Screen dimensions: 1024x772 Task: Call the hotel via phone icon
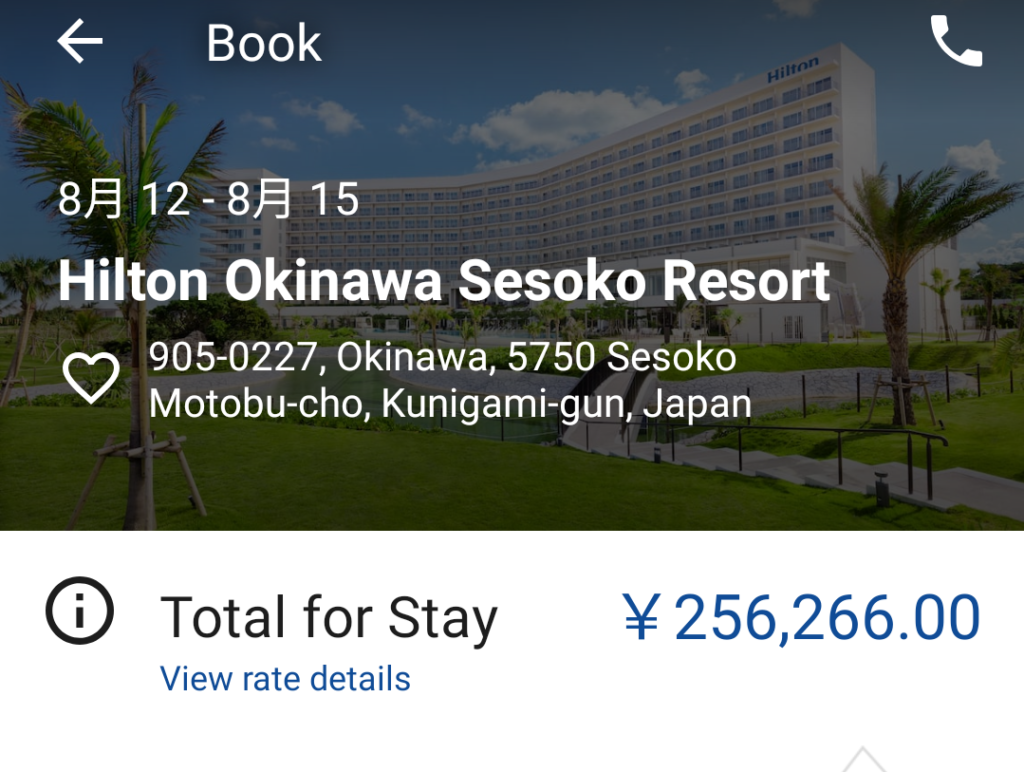955,42
